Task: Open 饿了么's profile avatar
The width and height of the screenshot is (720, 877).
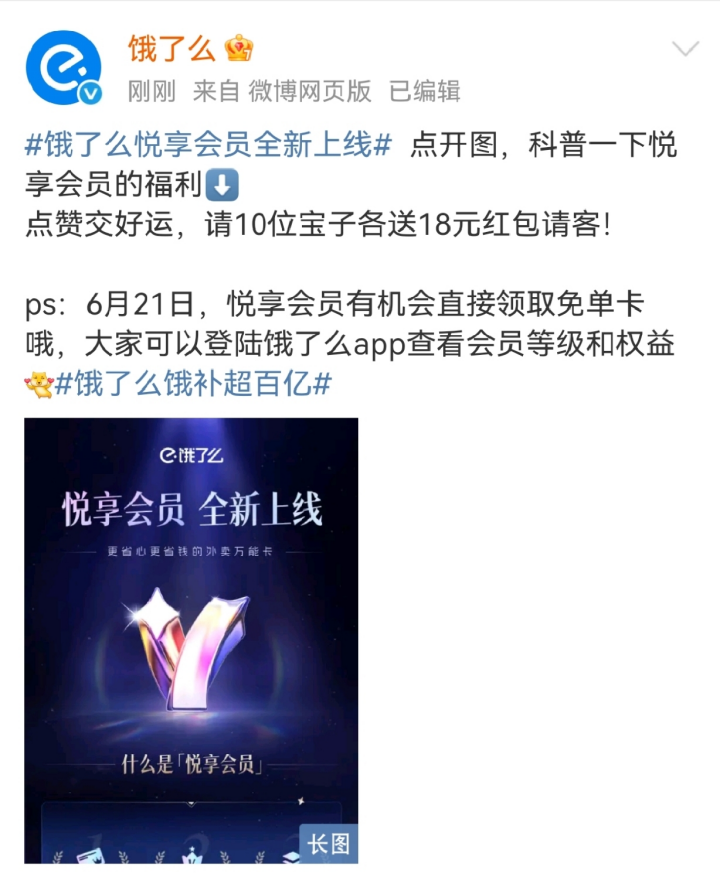Action: click(63, 66)
